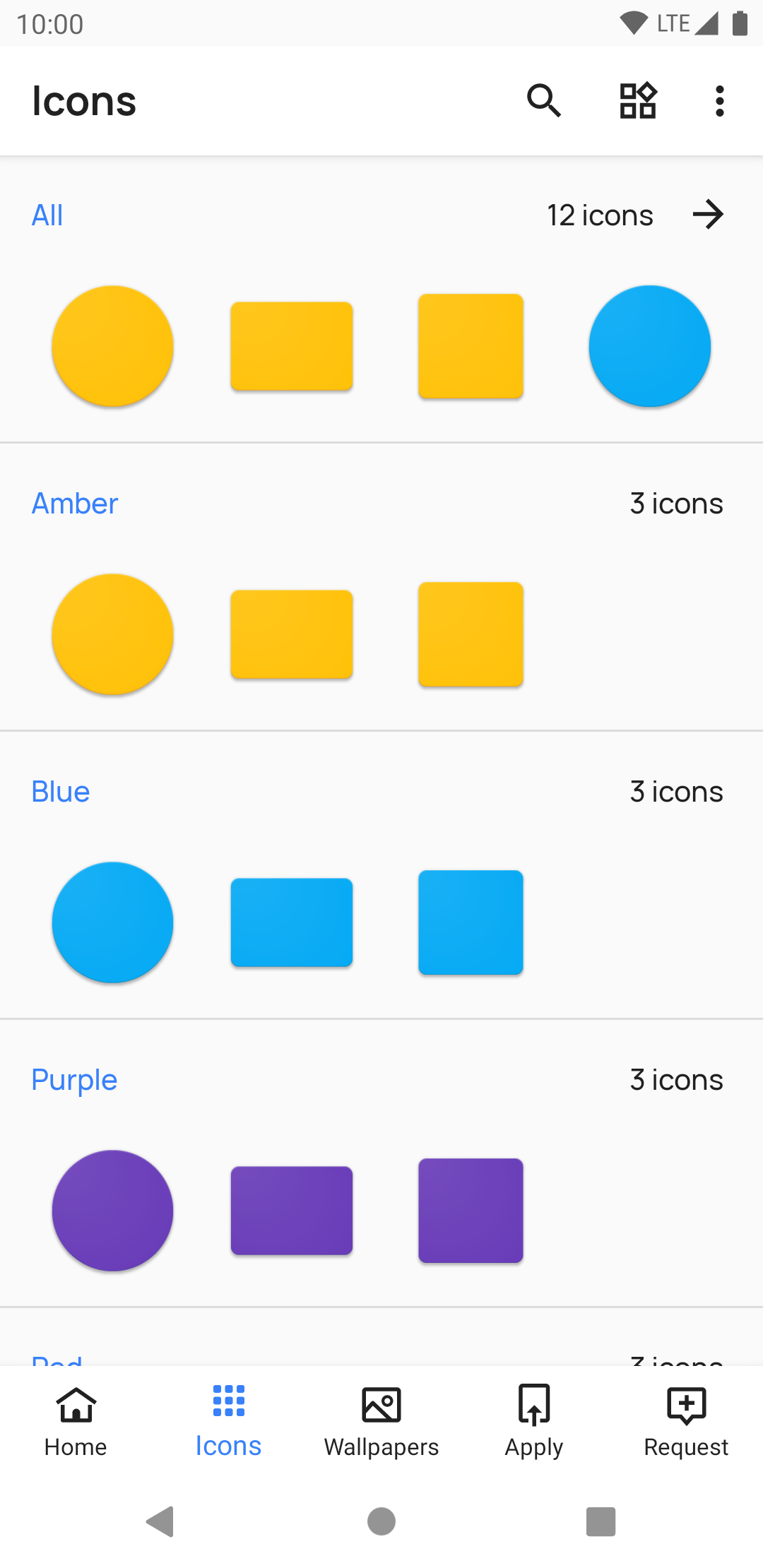Select the Icons tab
The image size is (763, 1568).
[228, 1420]
